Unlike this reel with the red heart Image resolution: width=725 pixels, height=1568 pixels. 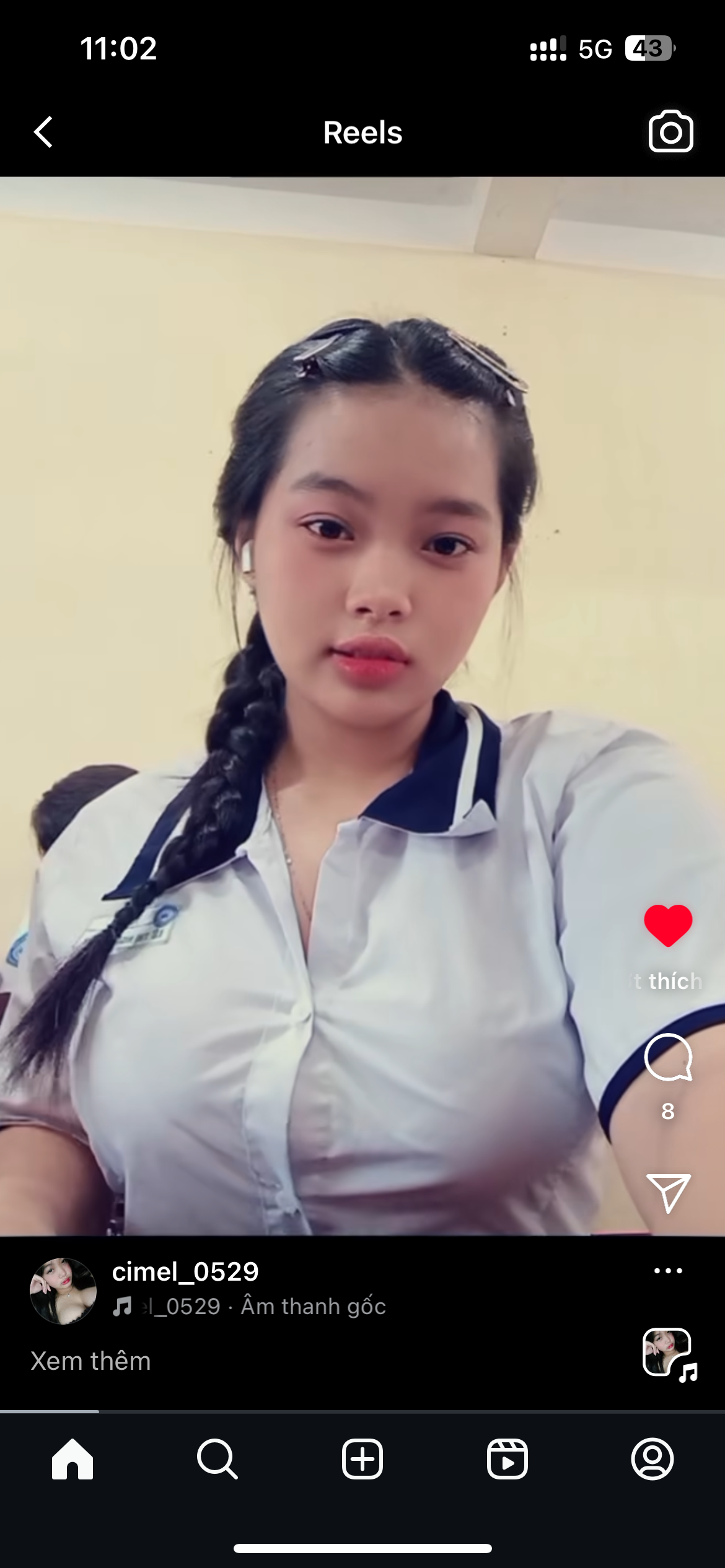click(668, 925)
